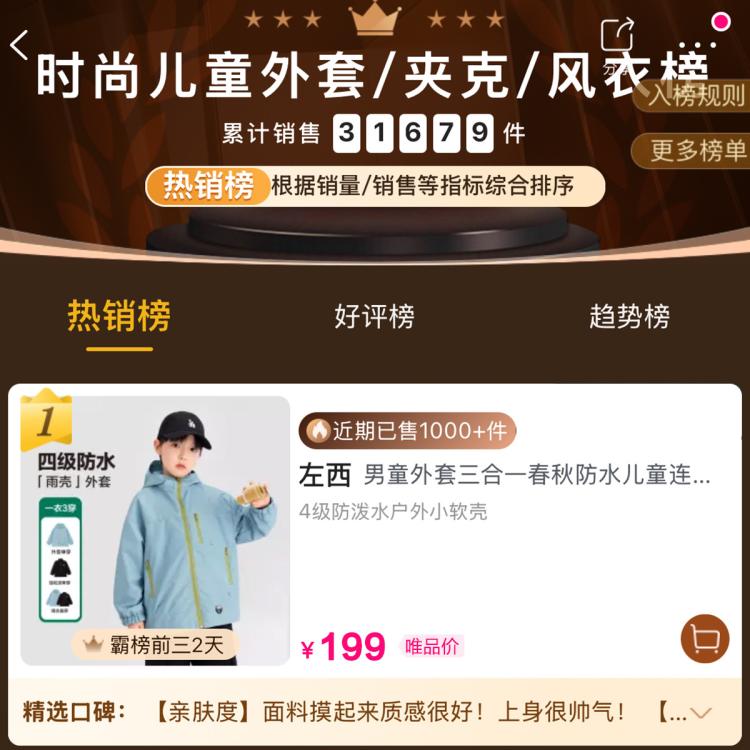Screen dimensions: 750x750
Task: Add the 左西 jacket to cart
Action: [x=705, y=638]
